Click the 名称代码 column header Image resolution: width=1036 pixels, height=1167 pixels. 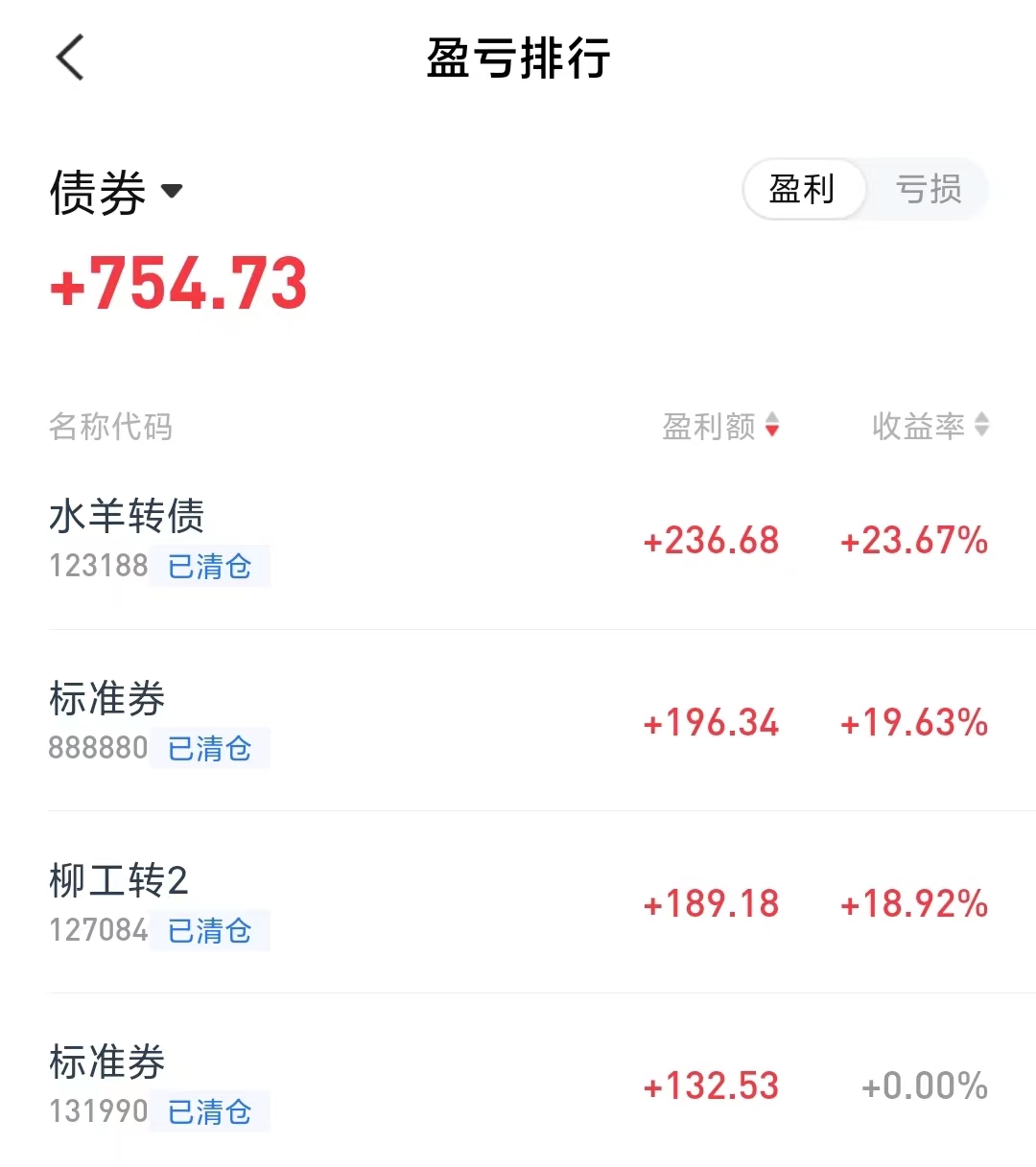(x=110, y=427)
